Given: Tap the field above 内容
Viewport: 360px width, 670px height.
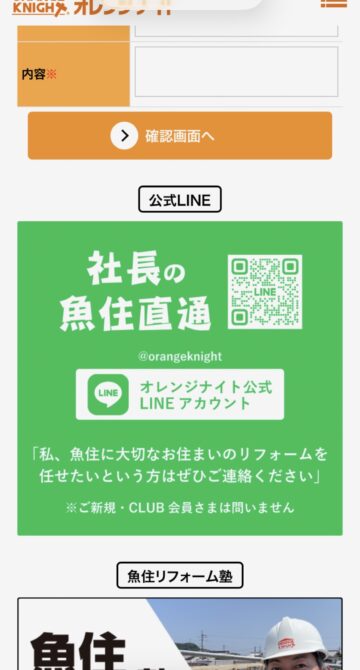Looking at the screenshot, I should tap(236, 32).
